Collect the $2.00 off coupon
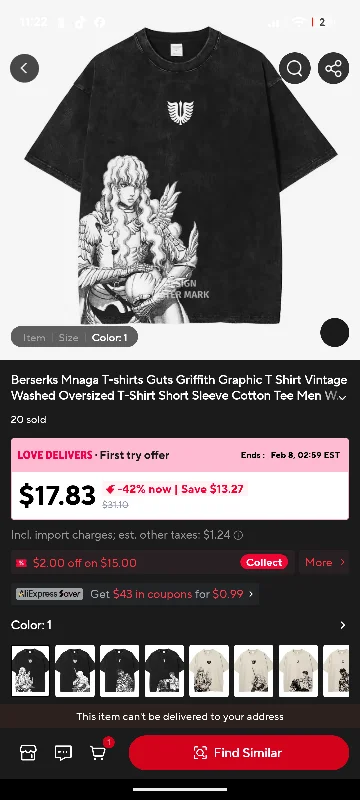360x800 pixels. (264, 562)
